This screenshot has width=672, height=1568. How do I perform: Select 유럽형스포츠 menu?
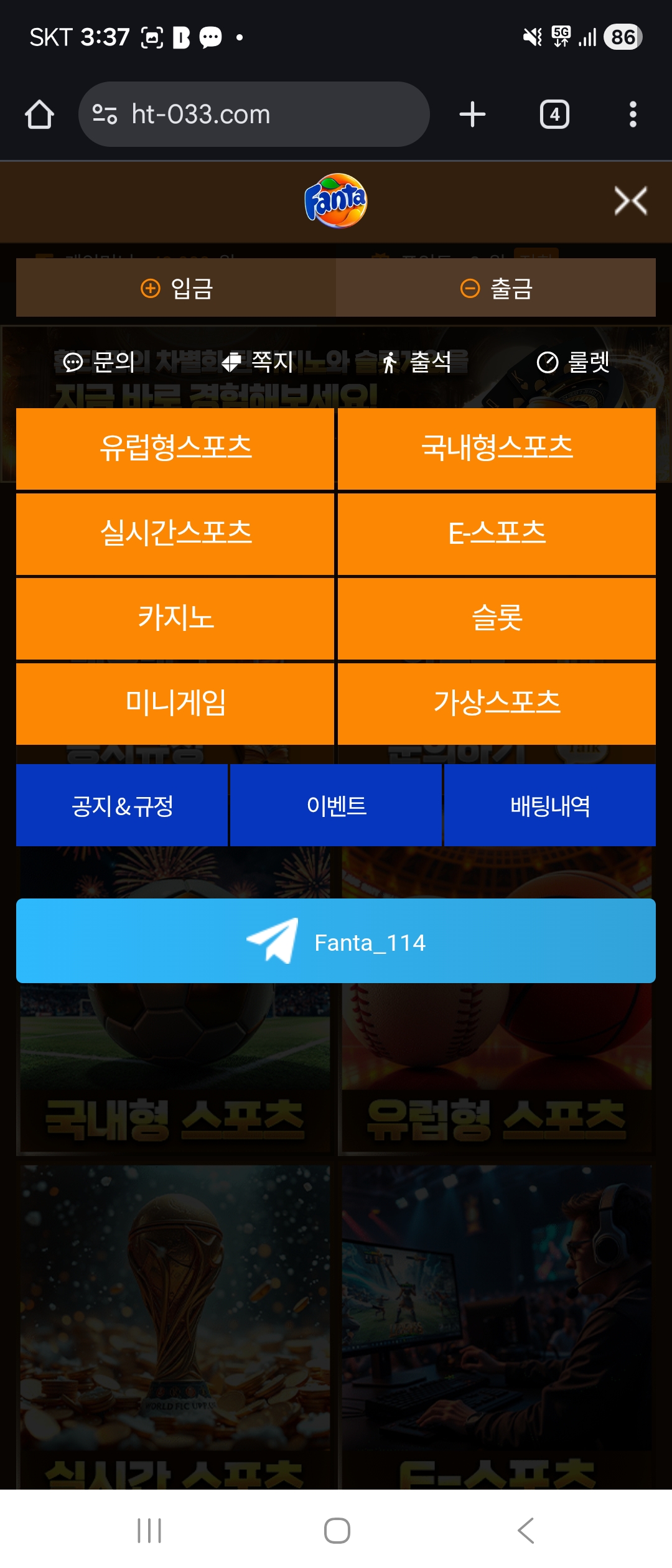[x=175, y=449]
